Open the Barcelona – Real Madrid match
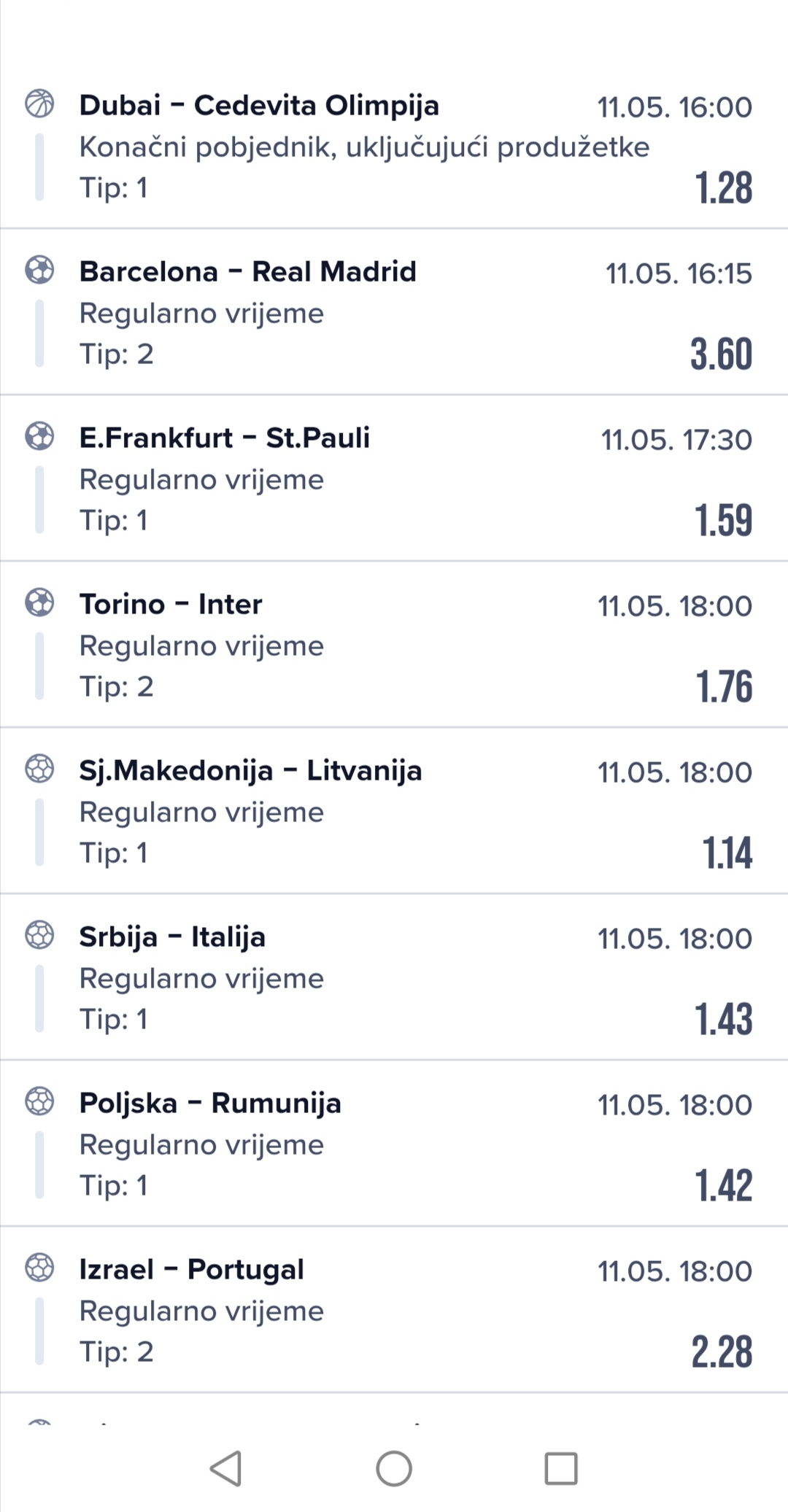This screenshot has width=788, height=1512. pos(394,312)
